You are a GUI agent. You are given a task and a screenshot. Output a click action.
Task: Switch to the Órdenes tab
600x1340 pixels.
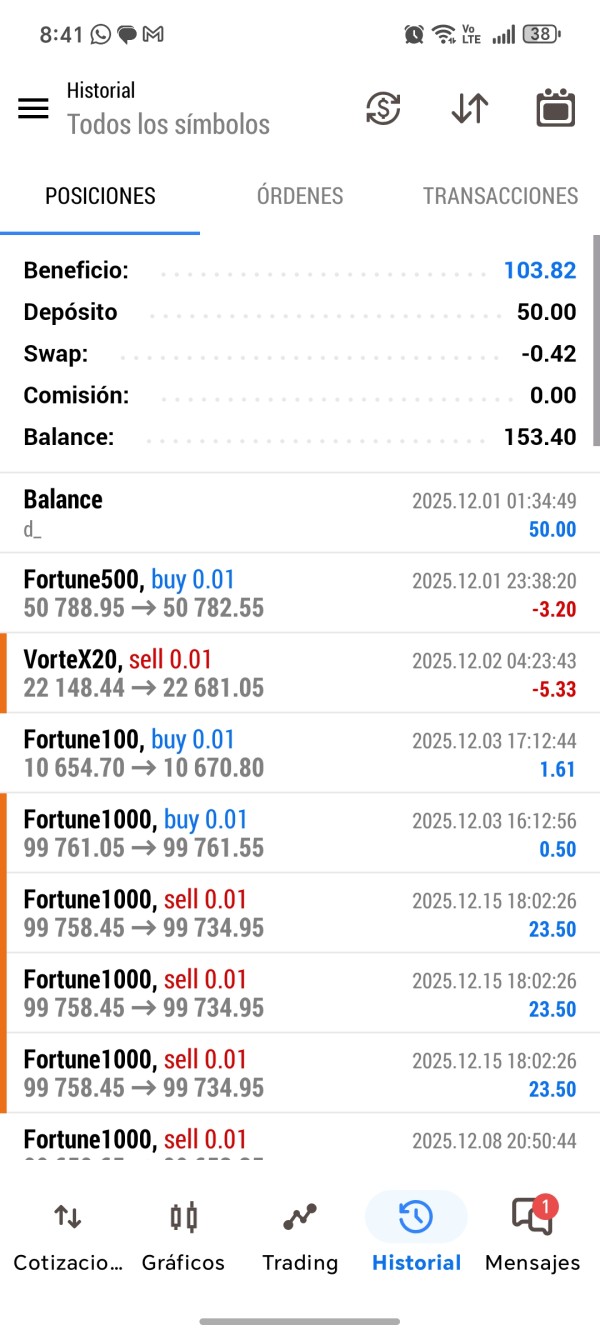point(300,196)
